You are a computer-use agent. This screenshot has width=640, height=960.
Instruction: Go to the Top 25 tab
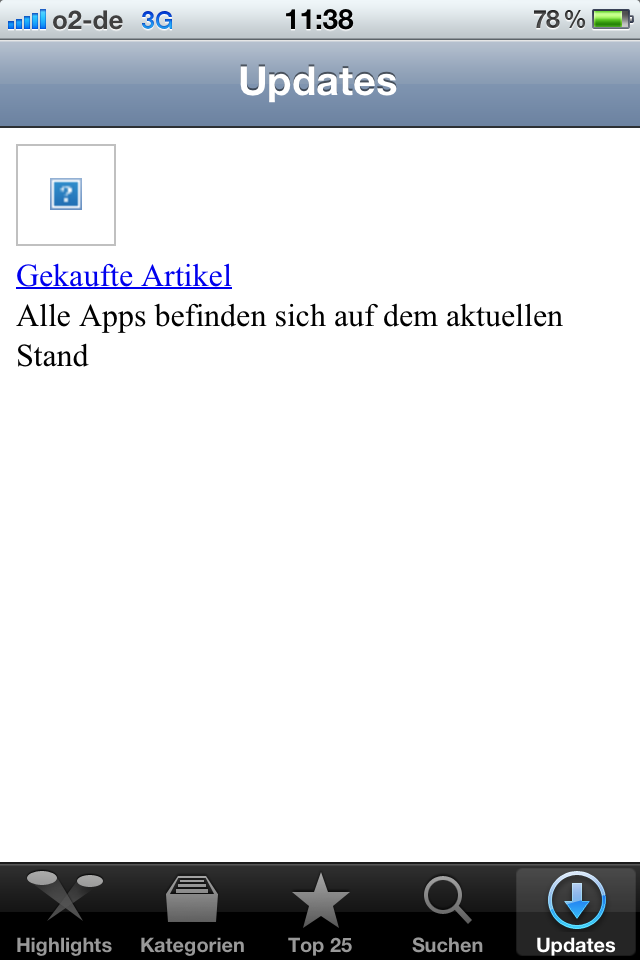pos(320,912)
